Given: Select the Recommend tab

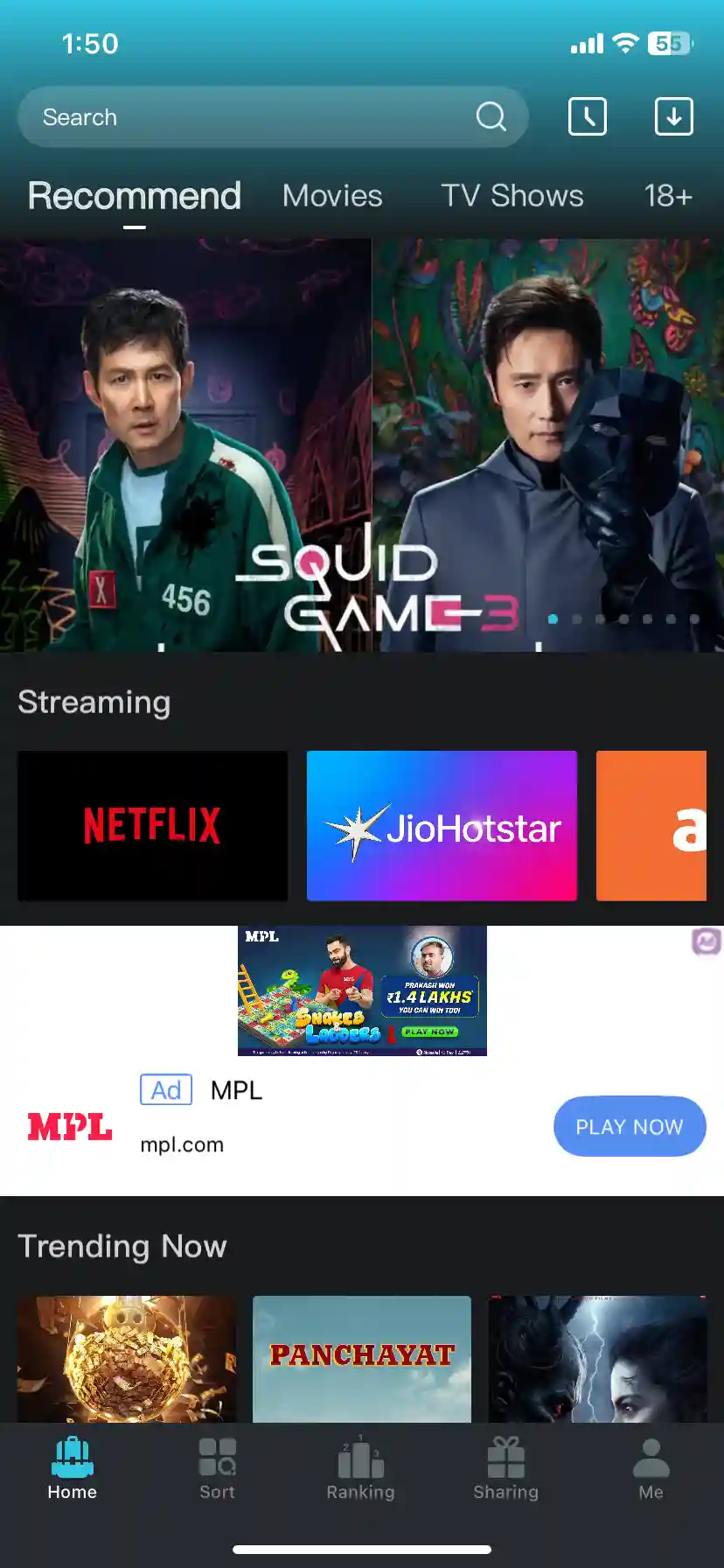Looking at the screenshot, I should coord(134,195).
